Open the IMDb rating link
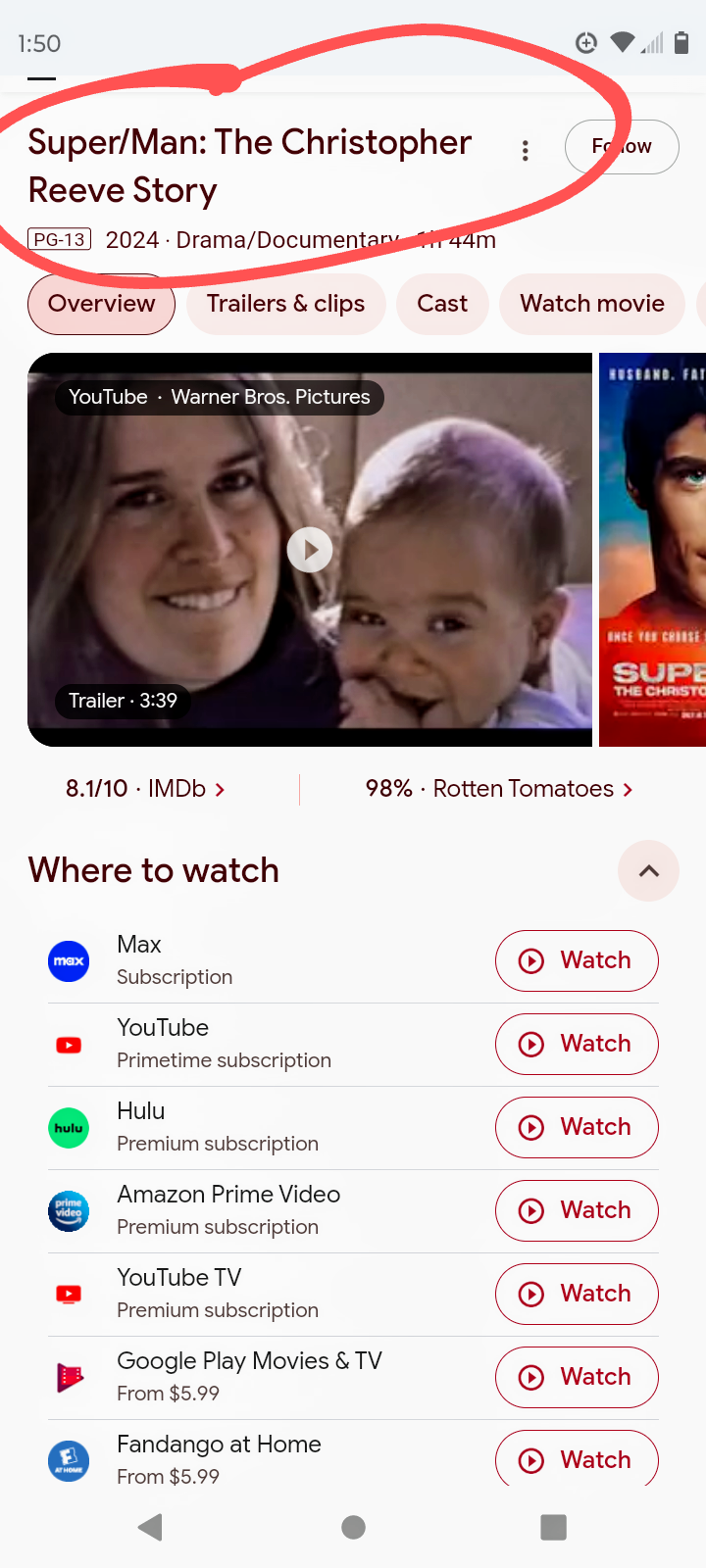Viewport: 706px width, 1568px height. click(145, 789)
